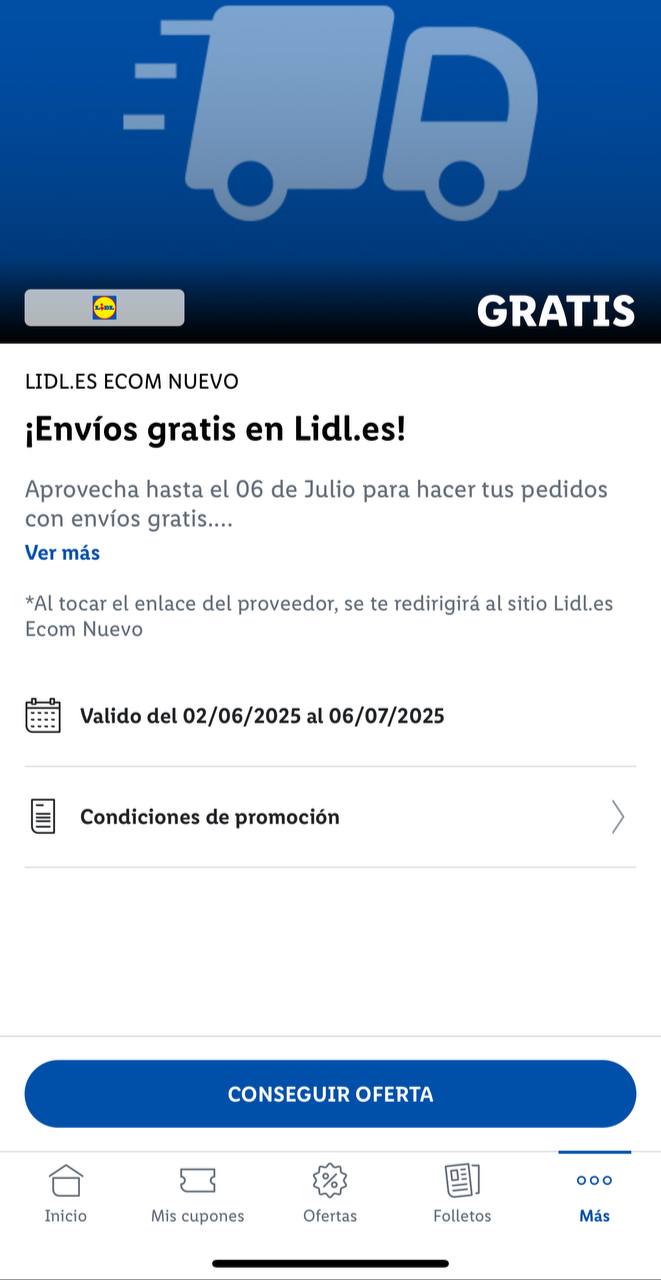The image size is (661, 1280).
Task: Switch to the Folletos tab
Action: tap(462, 1195)
